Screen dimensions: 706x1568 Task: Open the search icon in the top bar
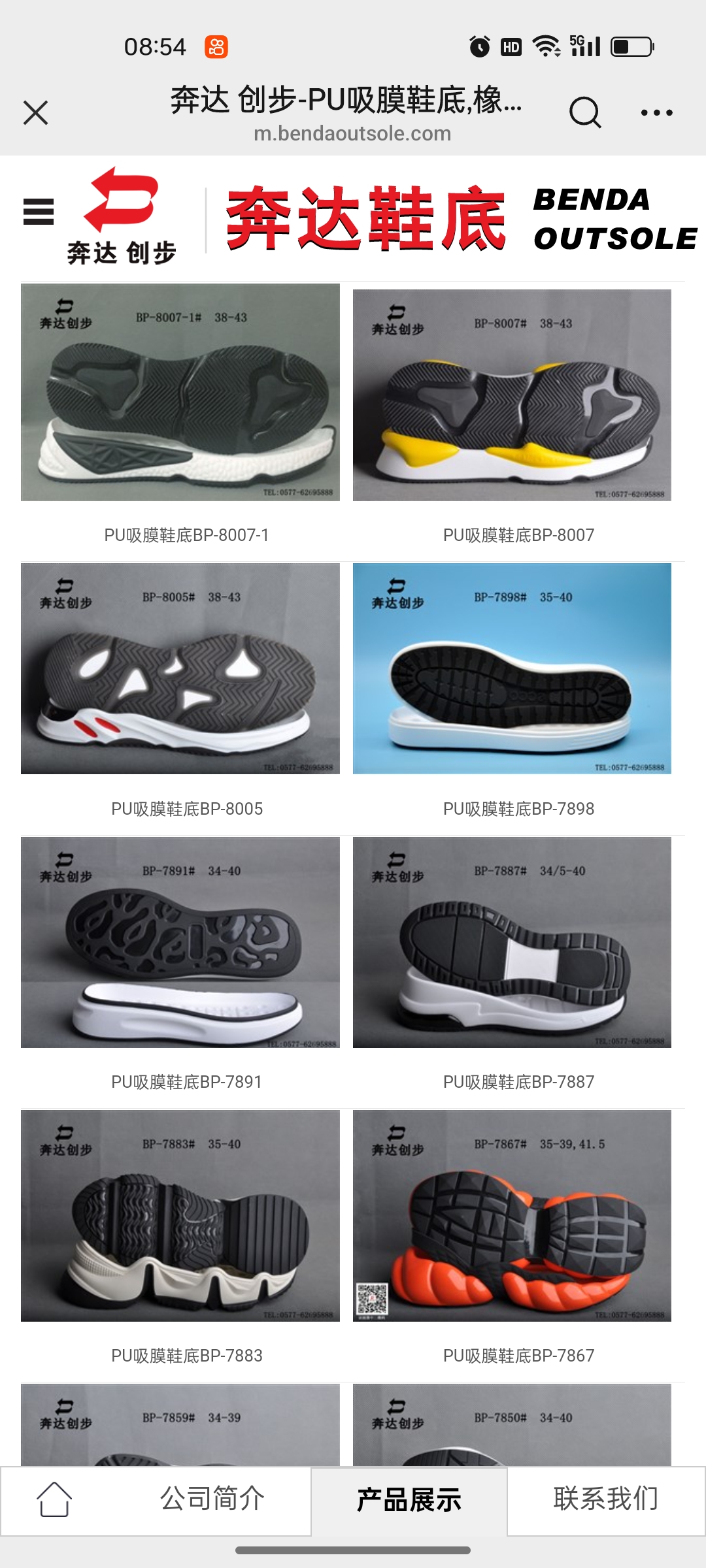click(584, 112)
